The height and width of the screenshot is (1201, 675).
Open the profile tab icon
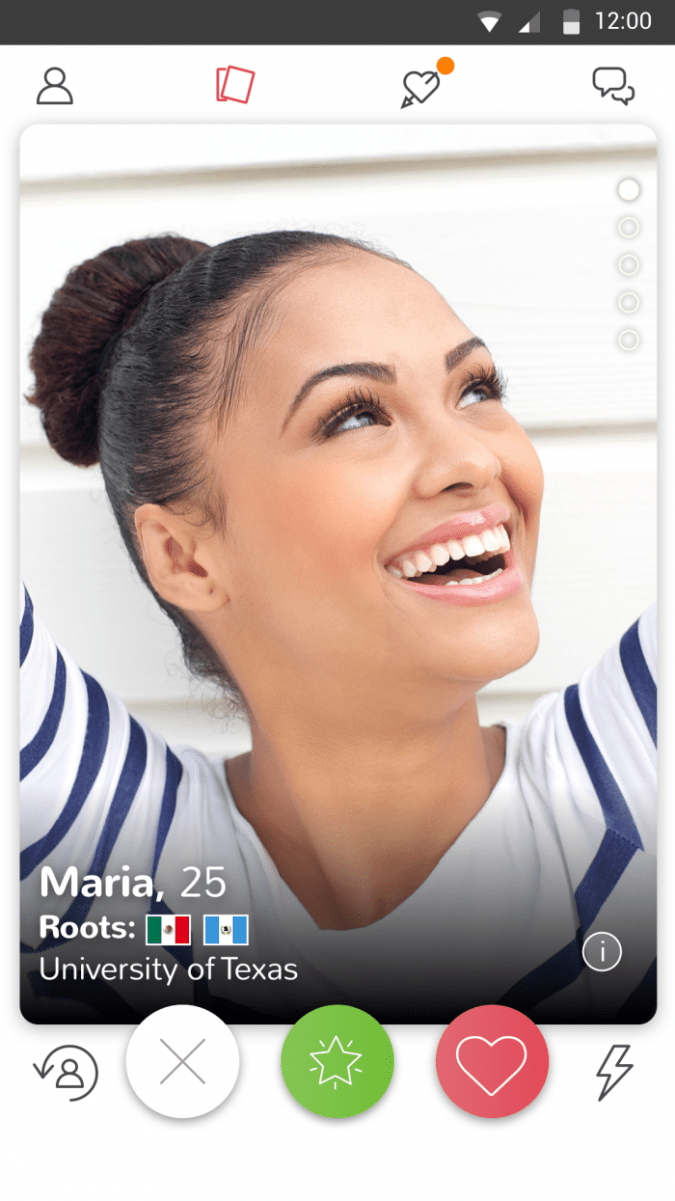[55, 86]
